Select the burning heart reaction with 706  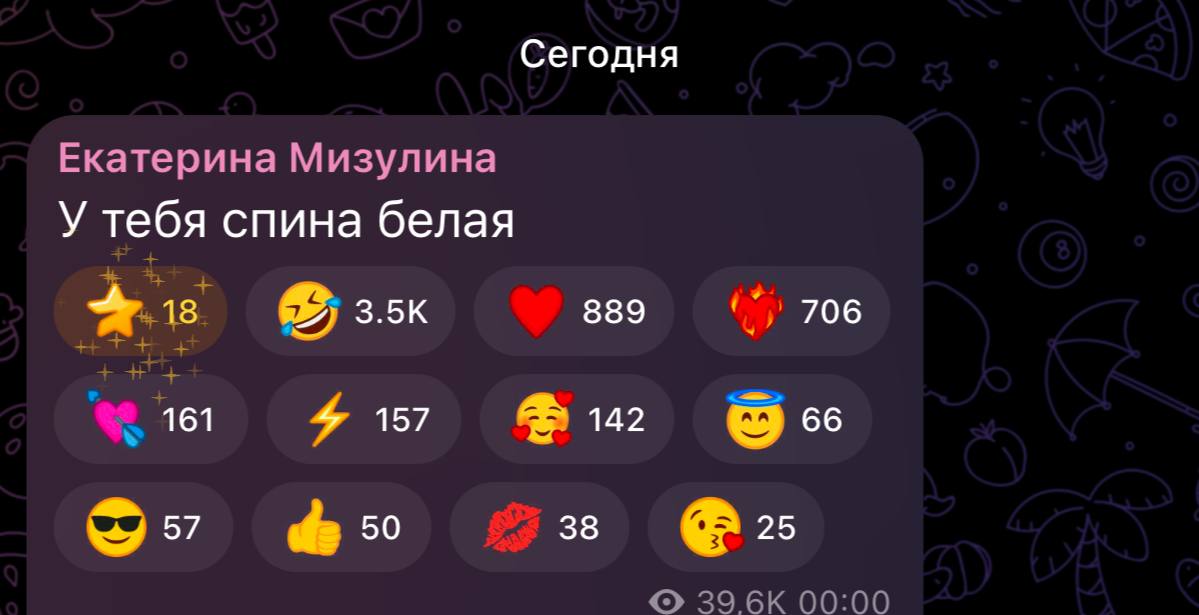[x=791, y=312]
